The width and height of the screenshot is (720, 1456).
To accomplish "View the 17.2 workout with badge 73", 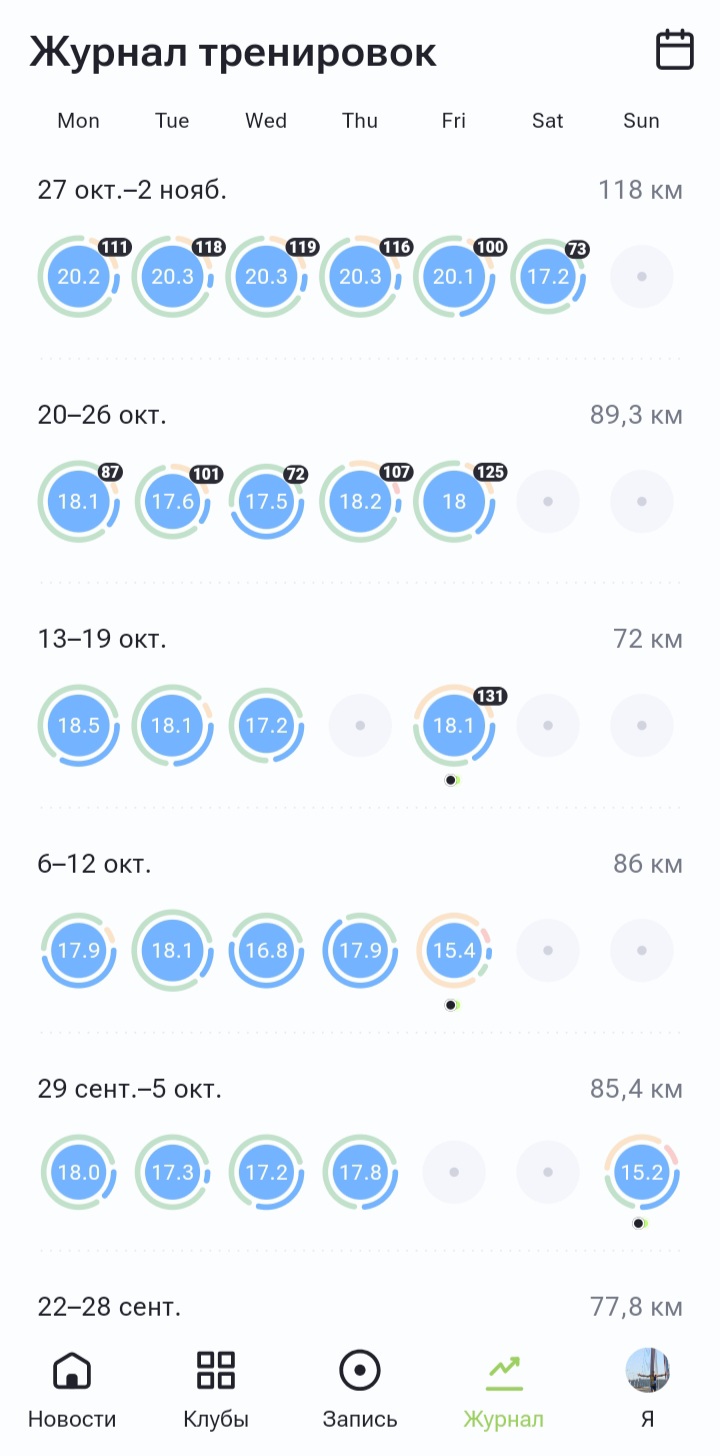I will [x=548, y=276].
